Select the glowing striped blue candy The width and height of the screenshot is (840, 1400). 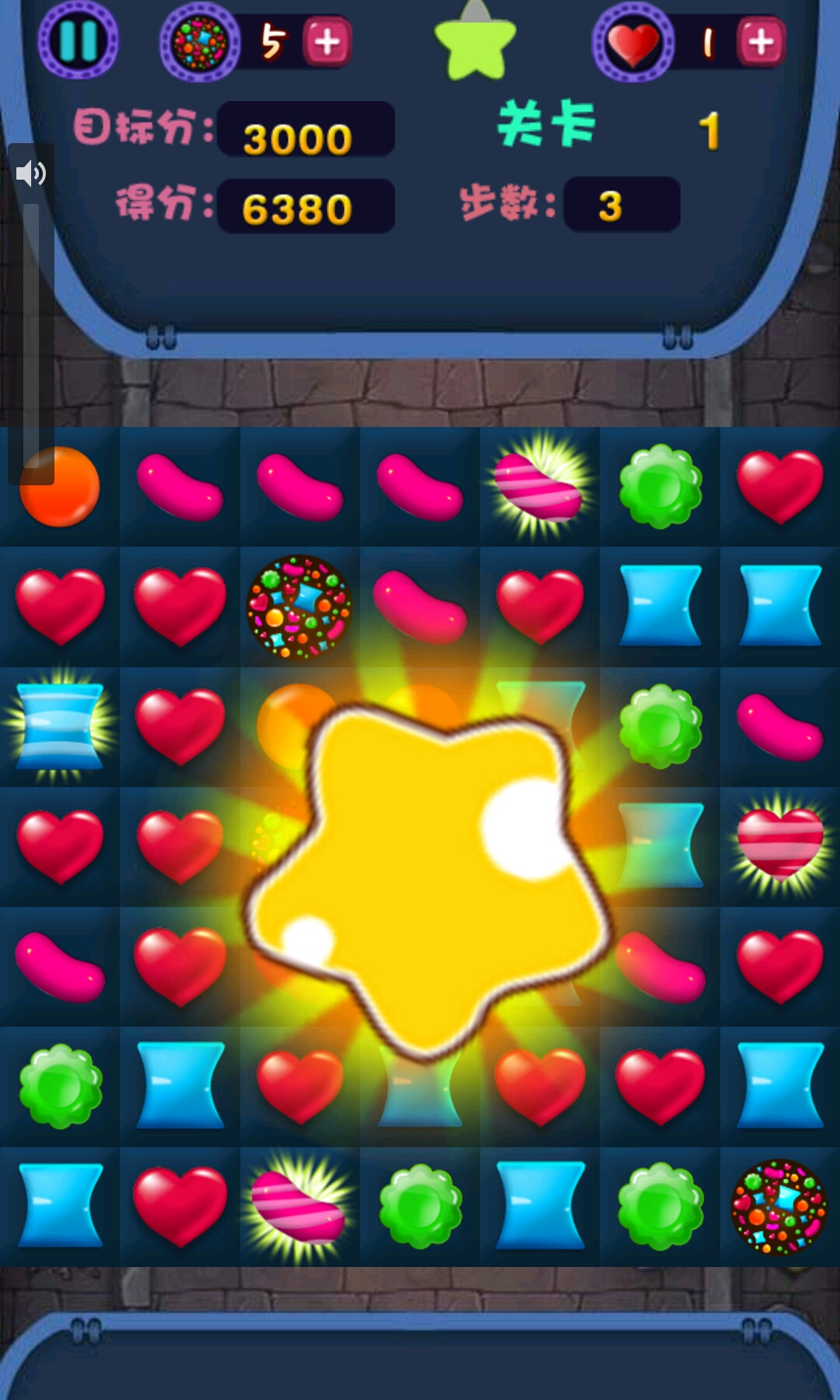click(x=60, y=726)
